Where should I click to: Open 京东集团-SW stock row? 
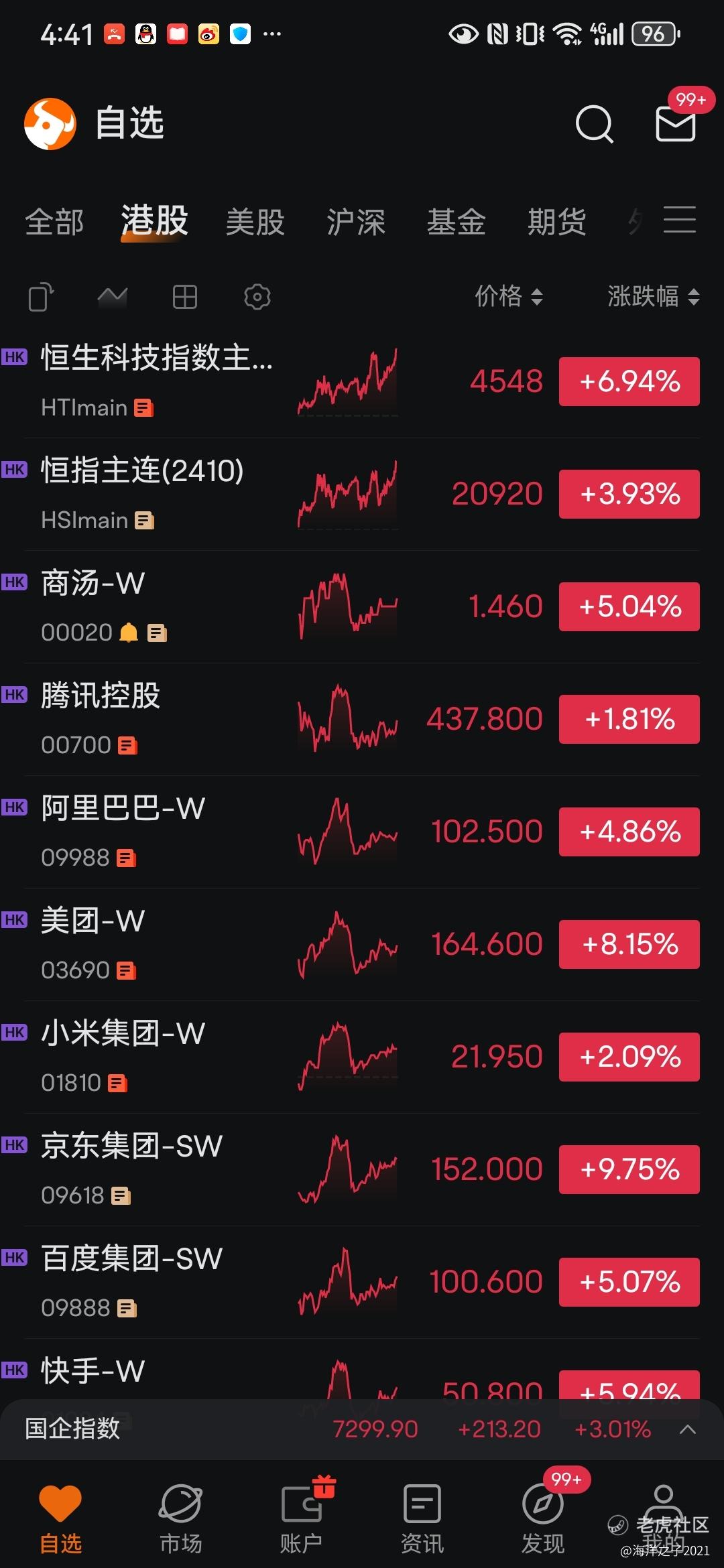click(x=362, y=1170)
